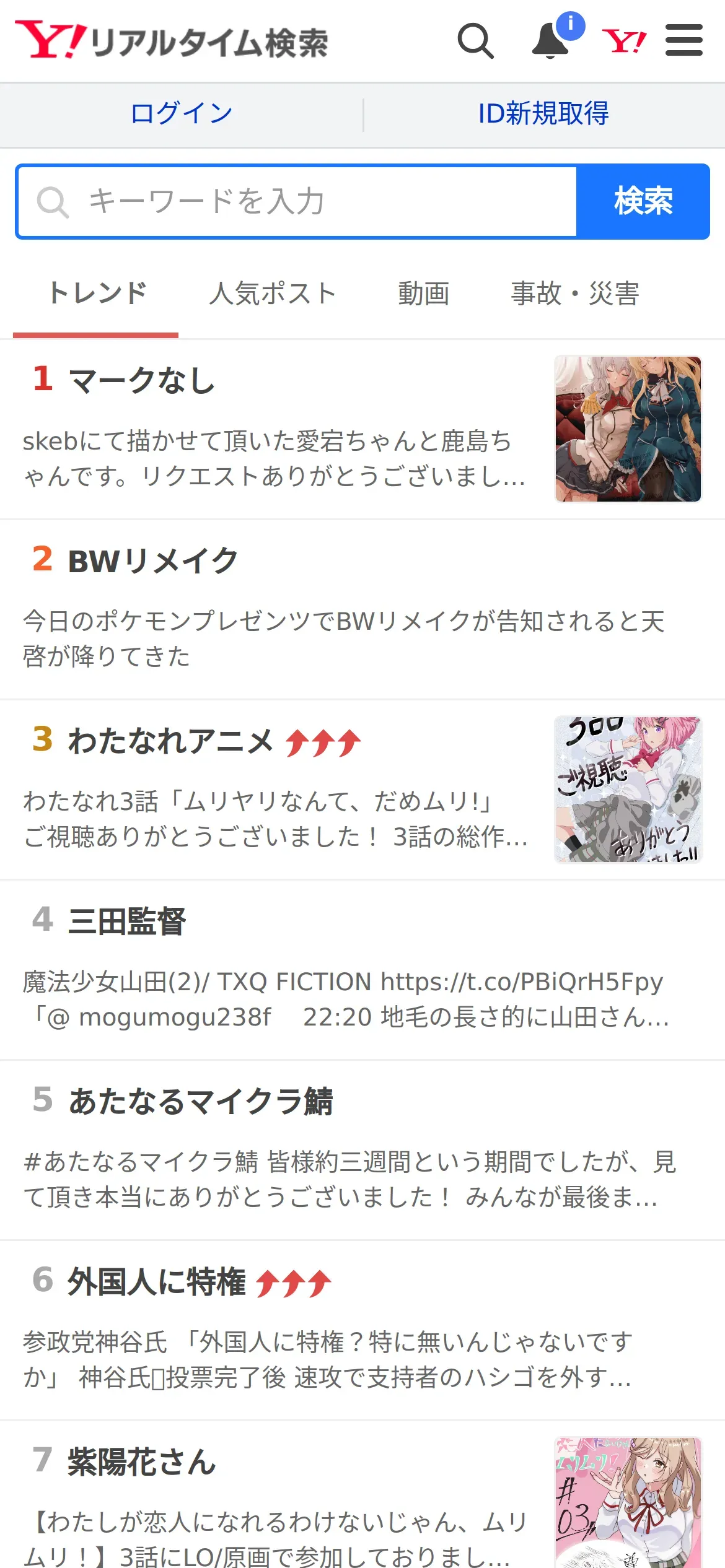
Task: Open trend 3 わたなれアニメ
Action: coord(170,741)
